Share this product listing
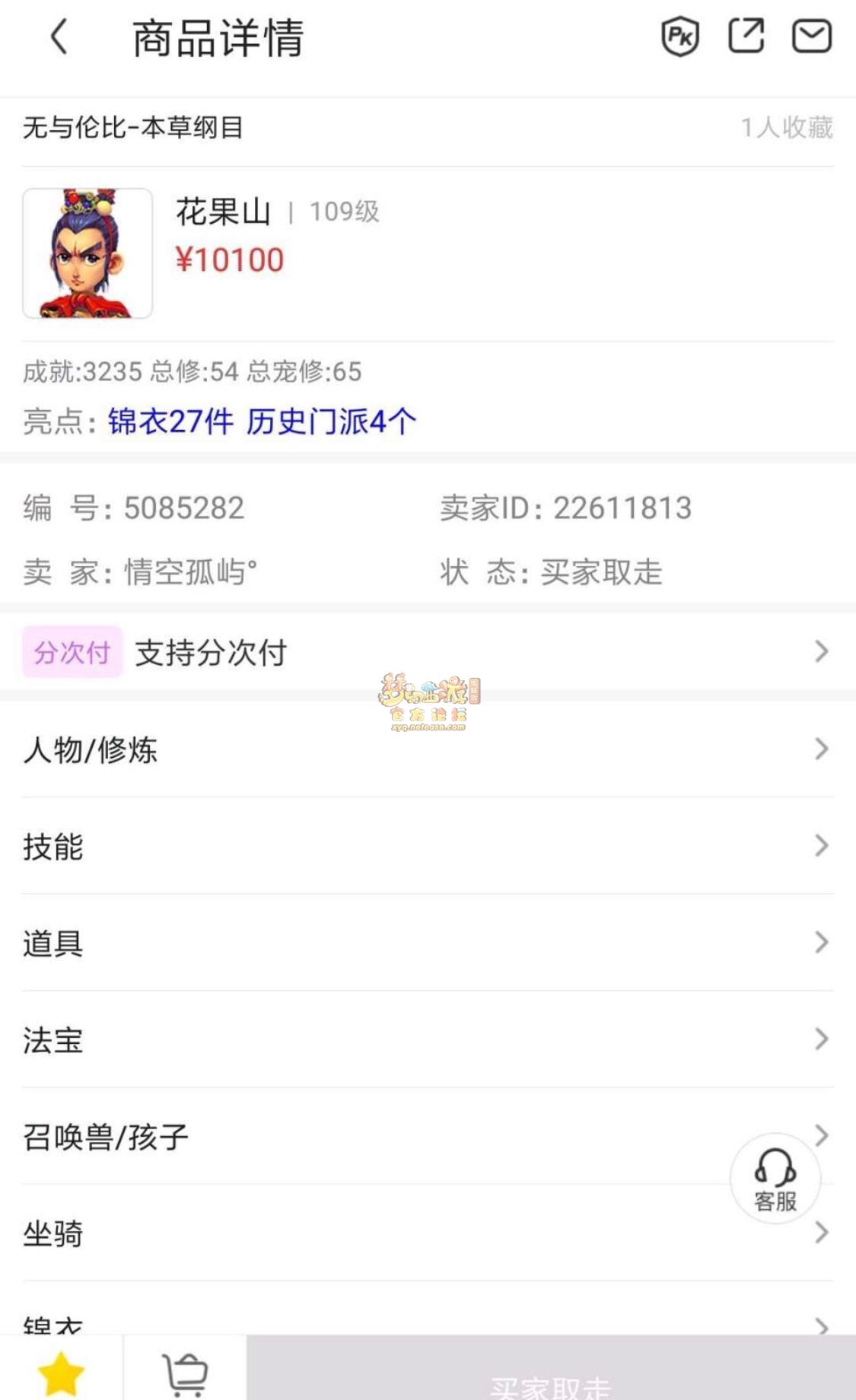Screen dimensions: 856x1400 [746, 37]
